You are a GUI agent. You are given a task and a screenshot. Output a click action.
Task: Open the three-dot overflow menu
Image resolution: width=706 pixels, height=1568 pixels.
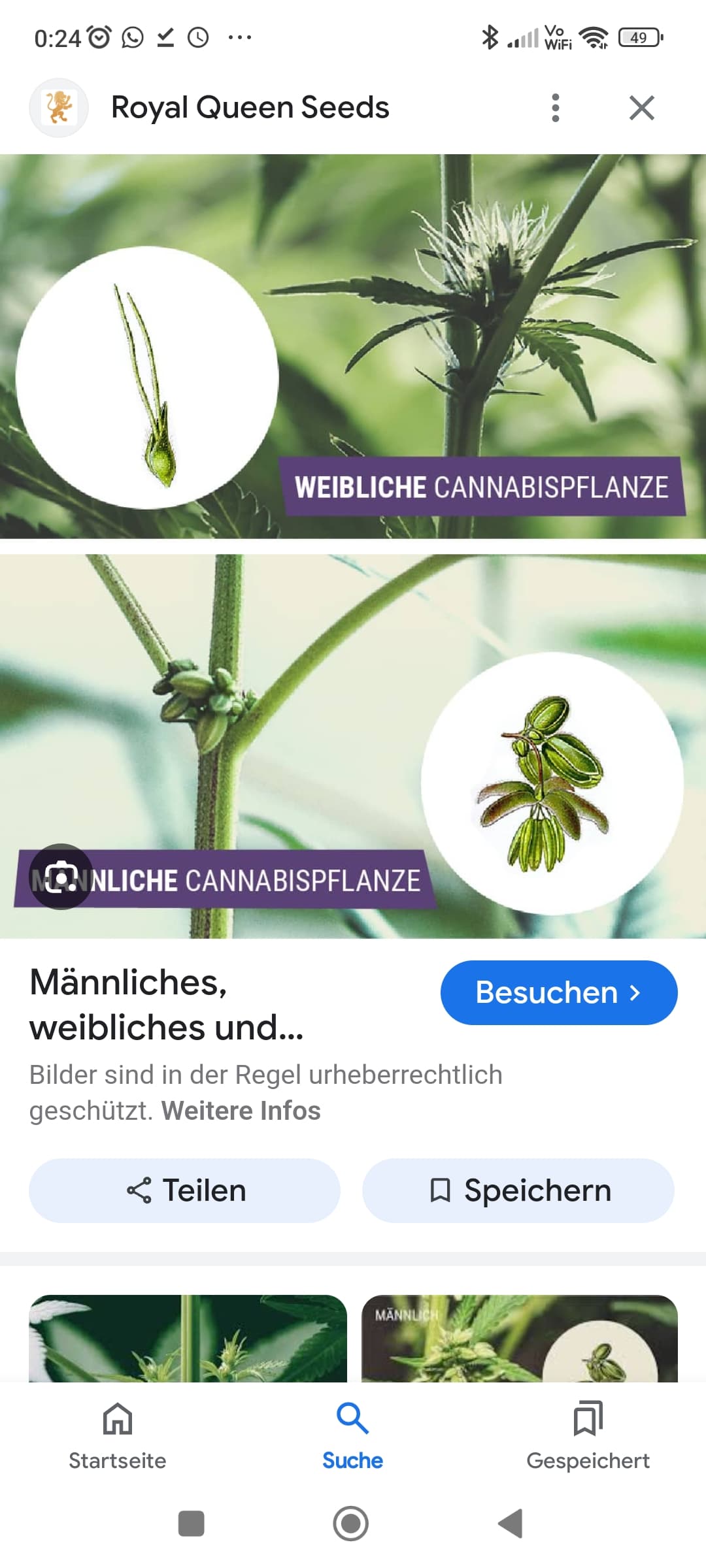pos(555,108)
